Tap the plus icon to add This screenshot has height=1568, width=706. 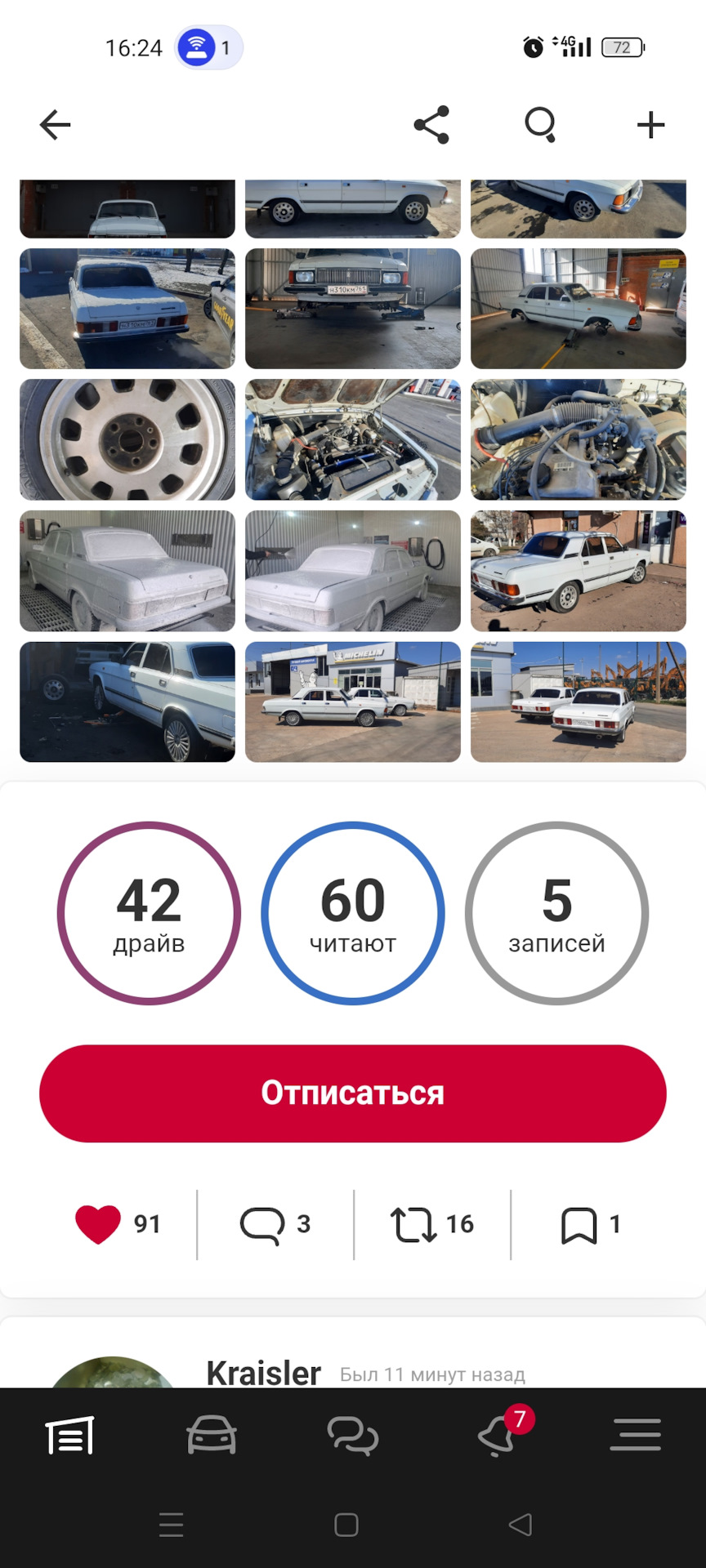[650, 125]
